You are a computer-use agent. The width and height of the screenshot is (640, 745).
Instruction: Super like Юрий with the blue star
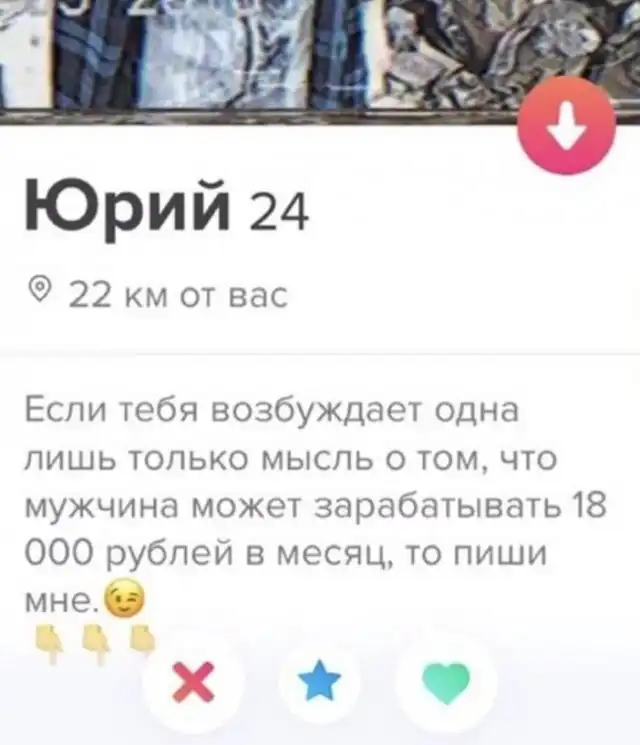click(x=320, y=683)
